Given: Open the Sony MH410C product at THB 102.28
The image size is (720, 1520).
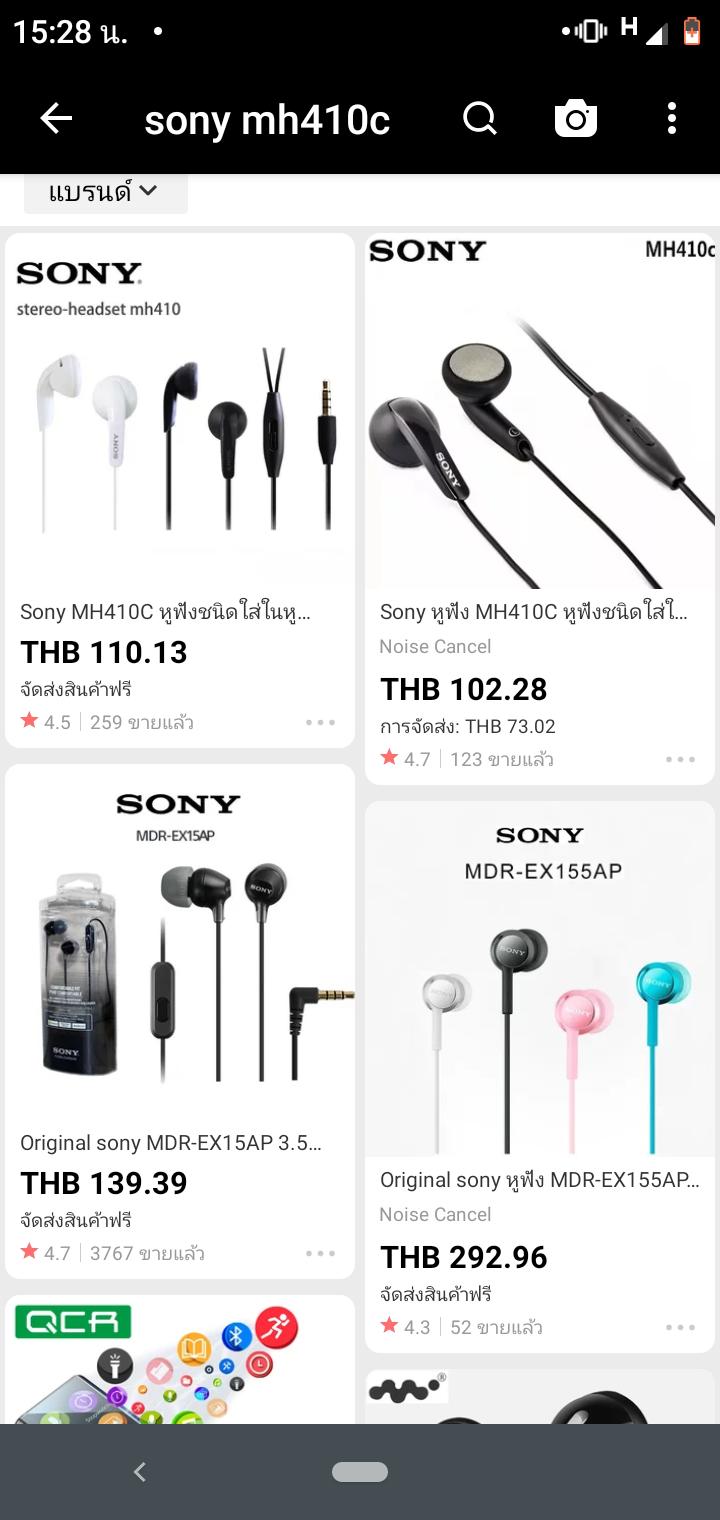Looking at the screenshot, I should click(540, 430).
